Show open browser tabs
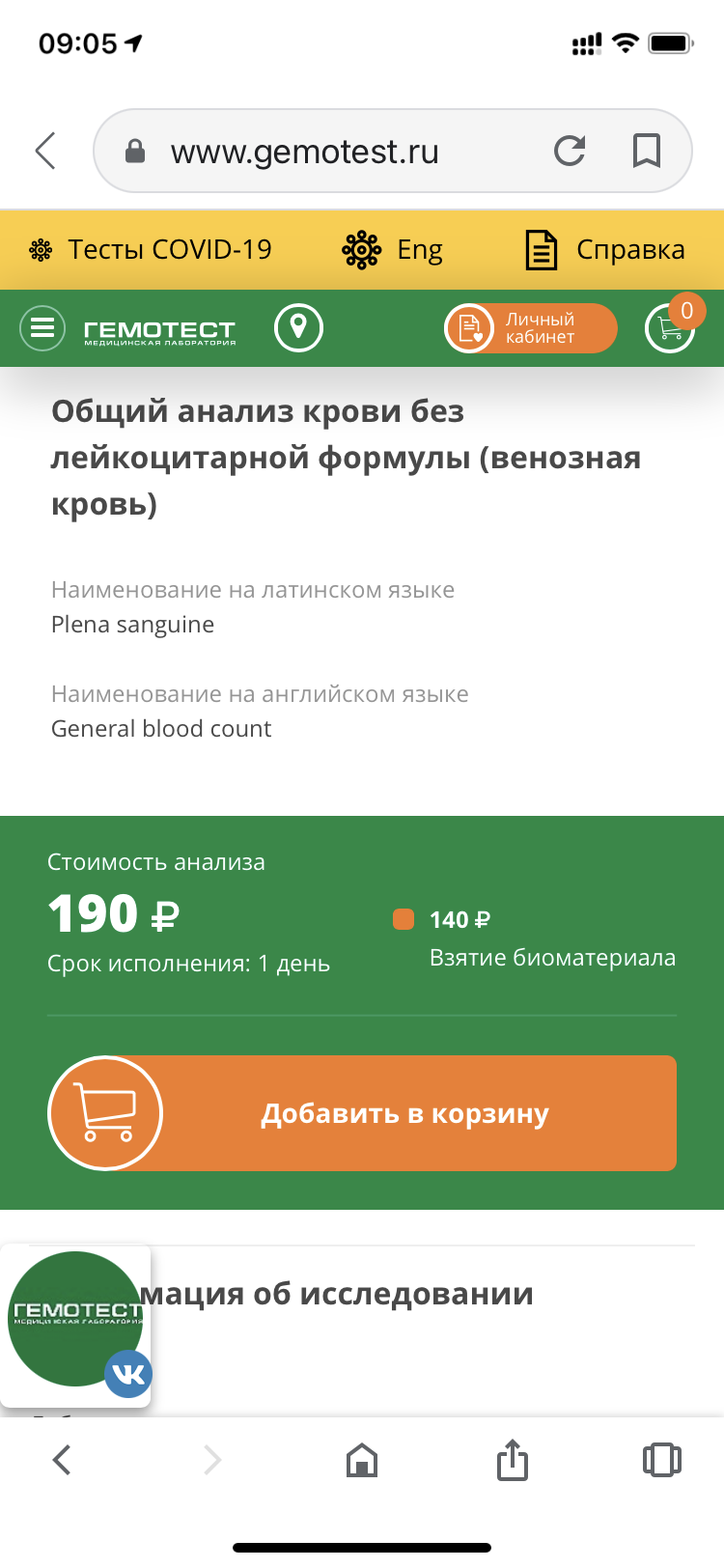Image resolution: width=724 pixels, height=1568 pixels. pos(661,1460)
